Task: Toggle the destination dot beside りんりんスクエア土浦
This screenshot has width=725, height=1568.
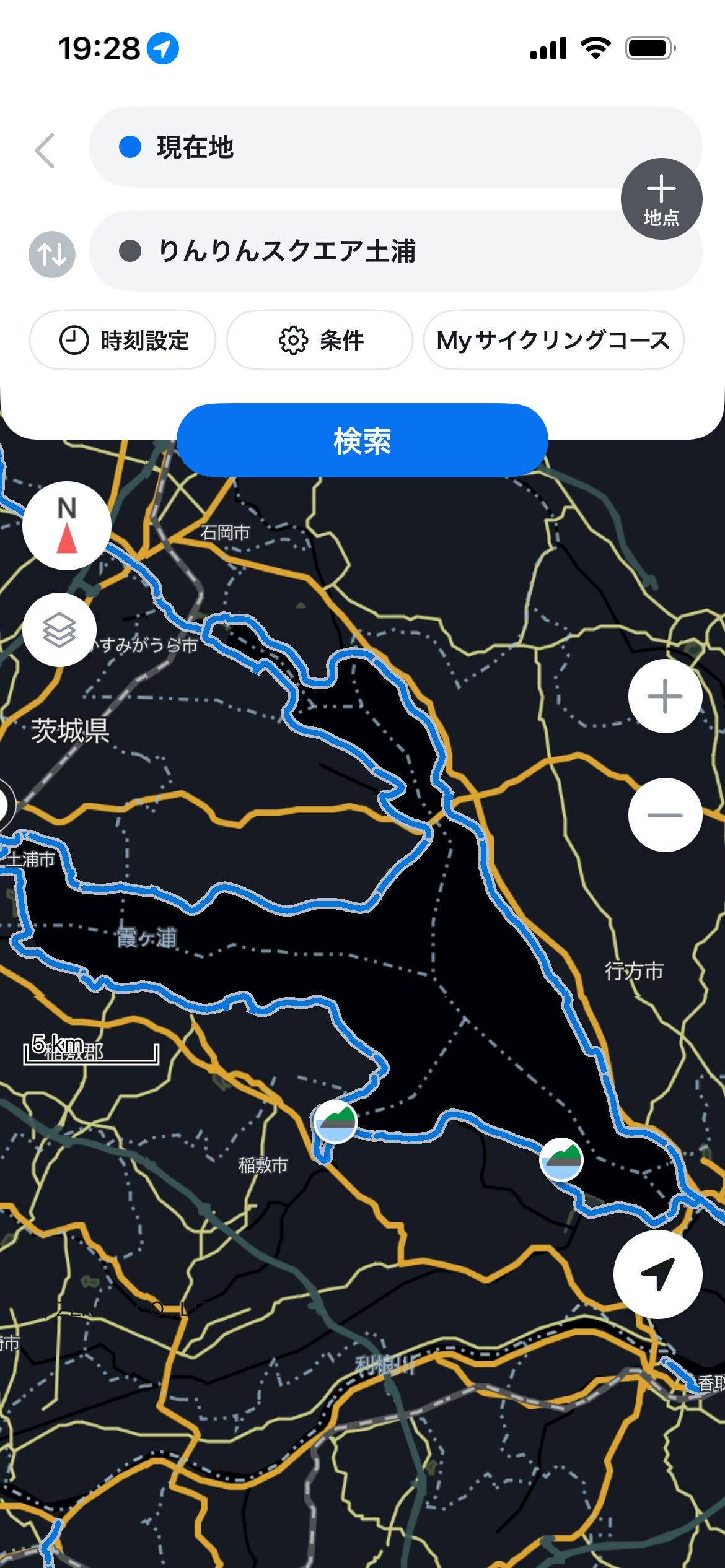Action: tap(131, 253)
